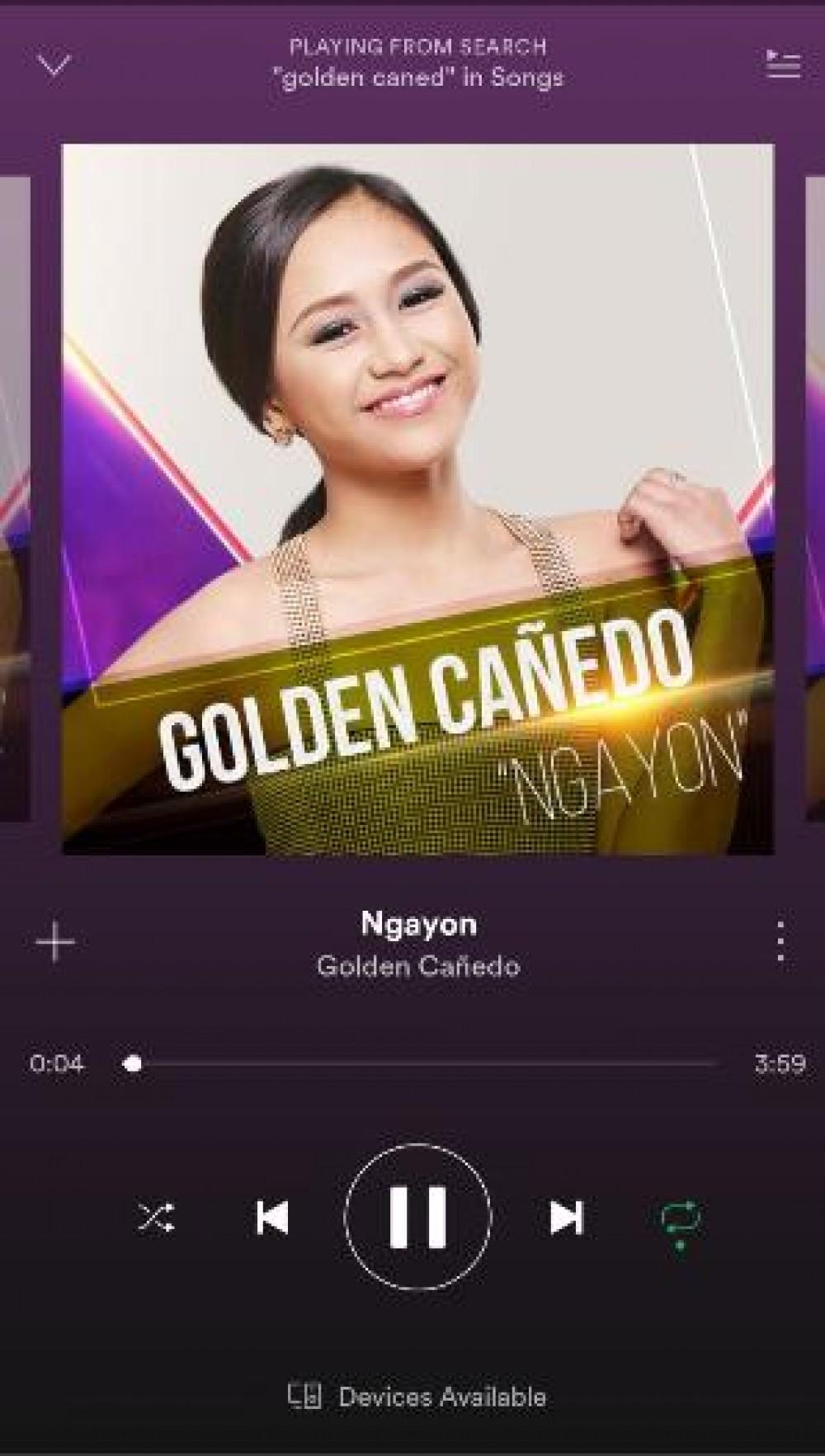The height and width of the screenshot is (1456, 825).
Task: Open artist Golden Cañedo
Action: [x=417, y=966]
